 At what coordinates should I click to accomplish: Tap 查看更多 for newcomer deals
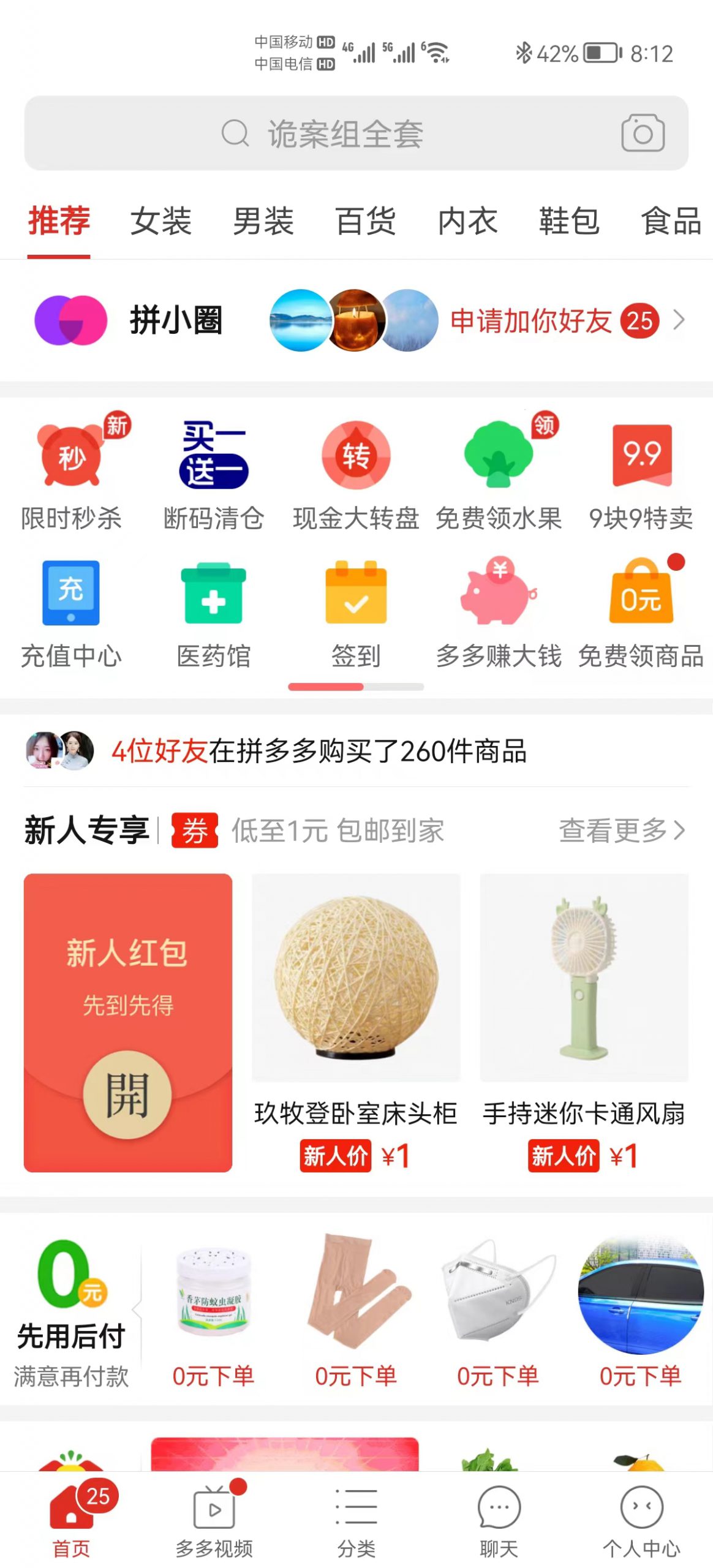pyautogui.click(x=621, y=830)
